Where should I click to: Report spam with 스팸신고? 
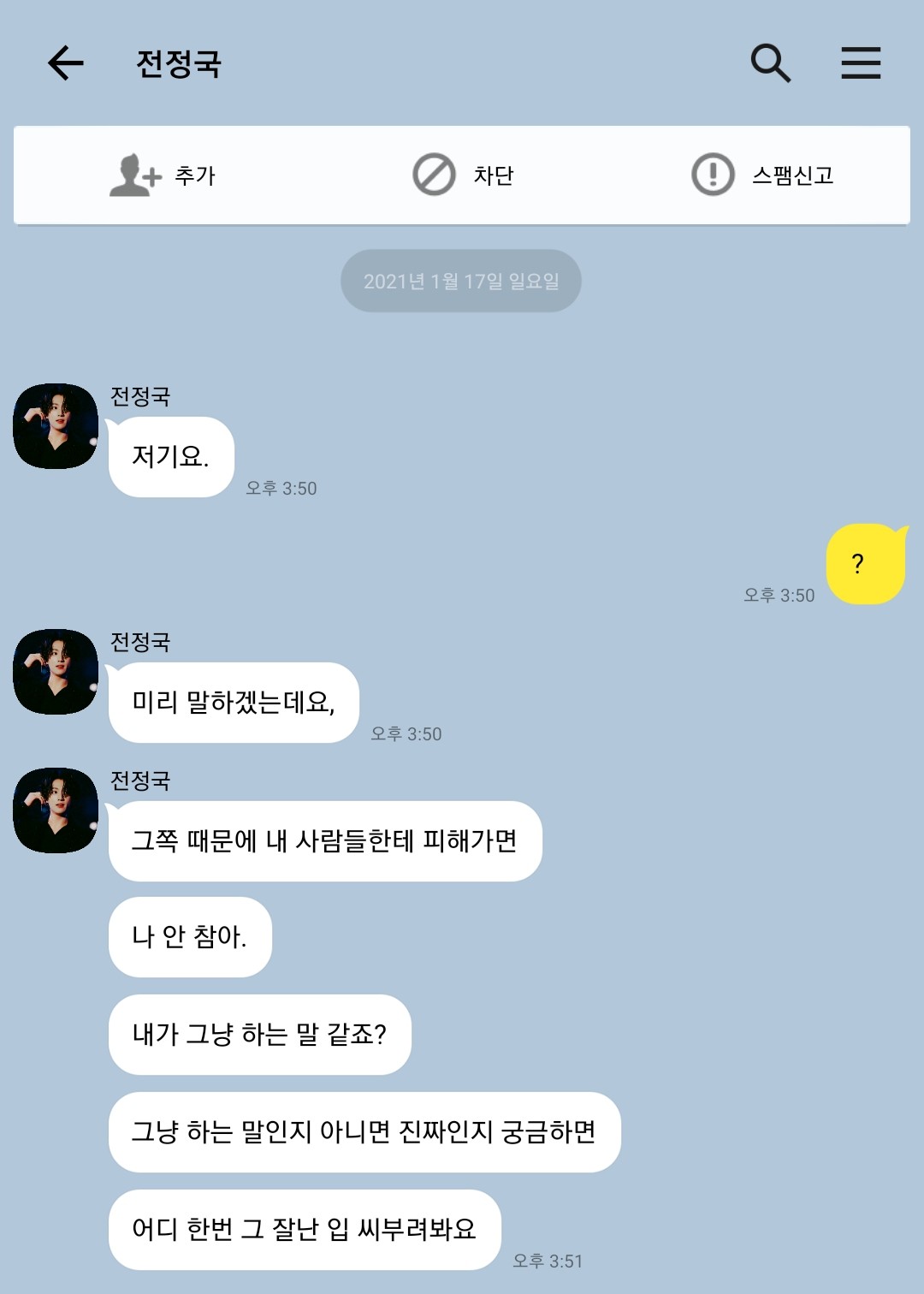pos(762,175)
